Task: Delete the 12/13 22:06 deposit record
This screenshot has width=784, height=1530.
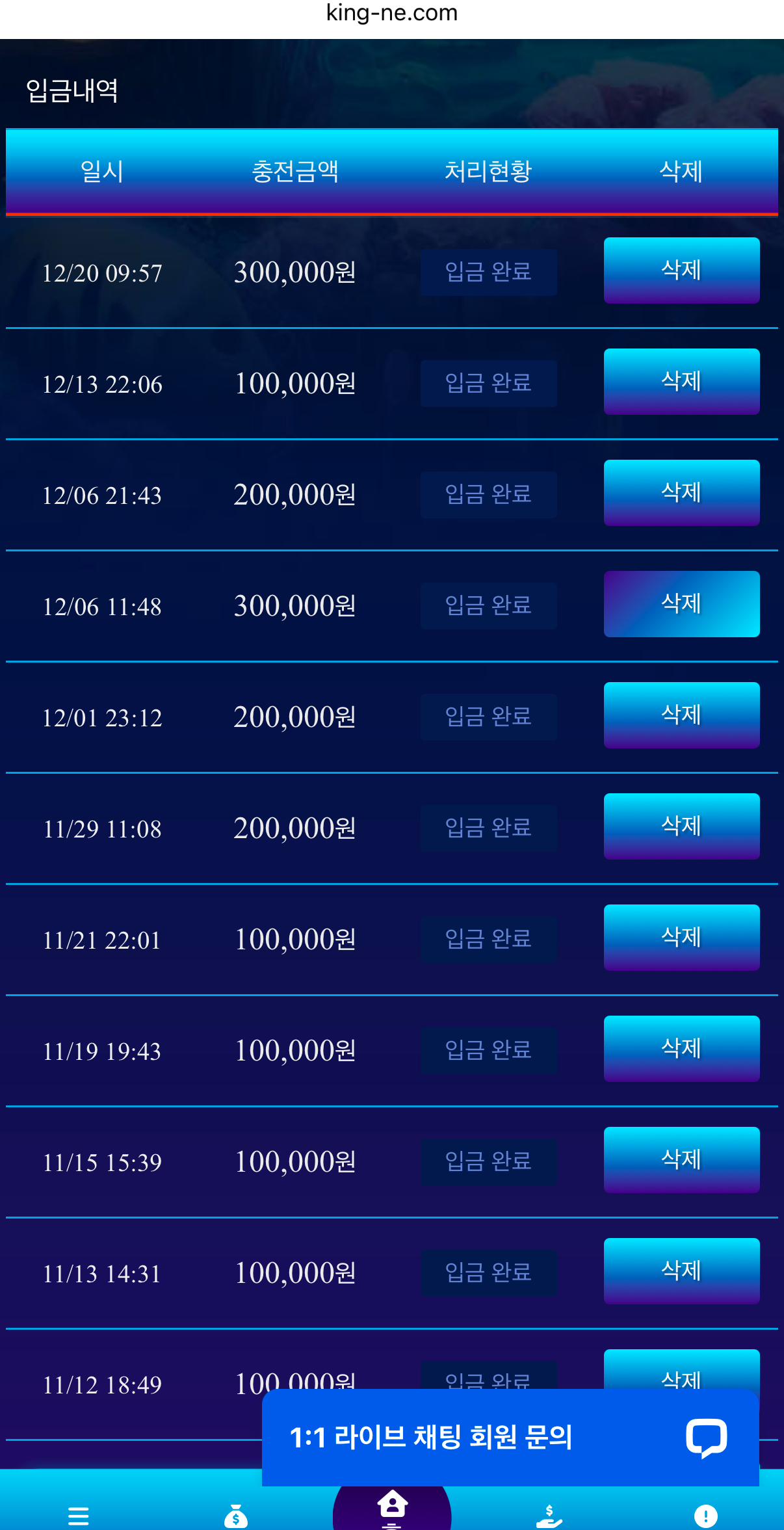Action: pyautogui.click(x=681, y=382)
